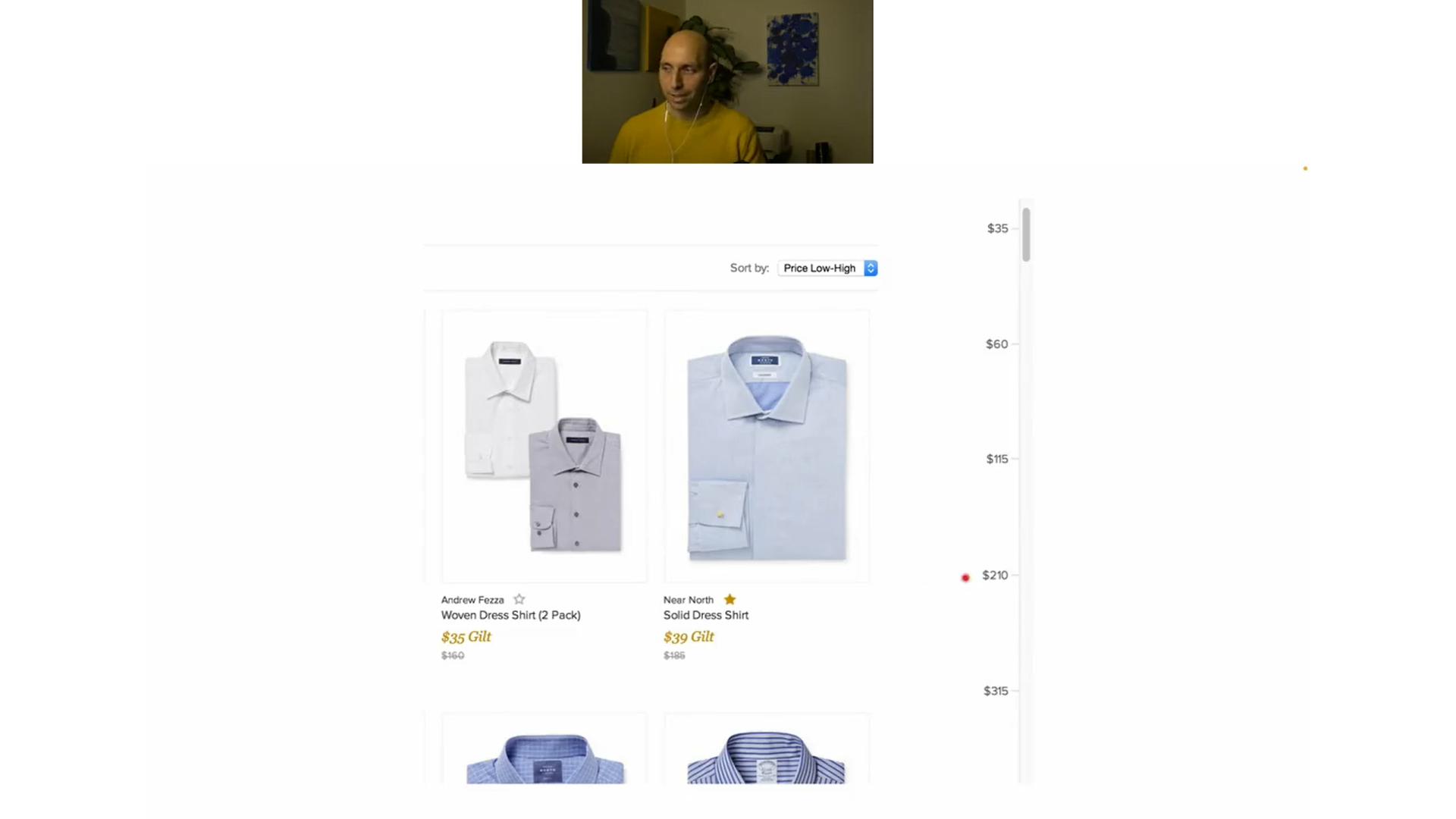This screenshot has height=819, width=1456.
Task: Open the Near North Solid Dress Shirt card
Action: [x=767, y=446]
